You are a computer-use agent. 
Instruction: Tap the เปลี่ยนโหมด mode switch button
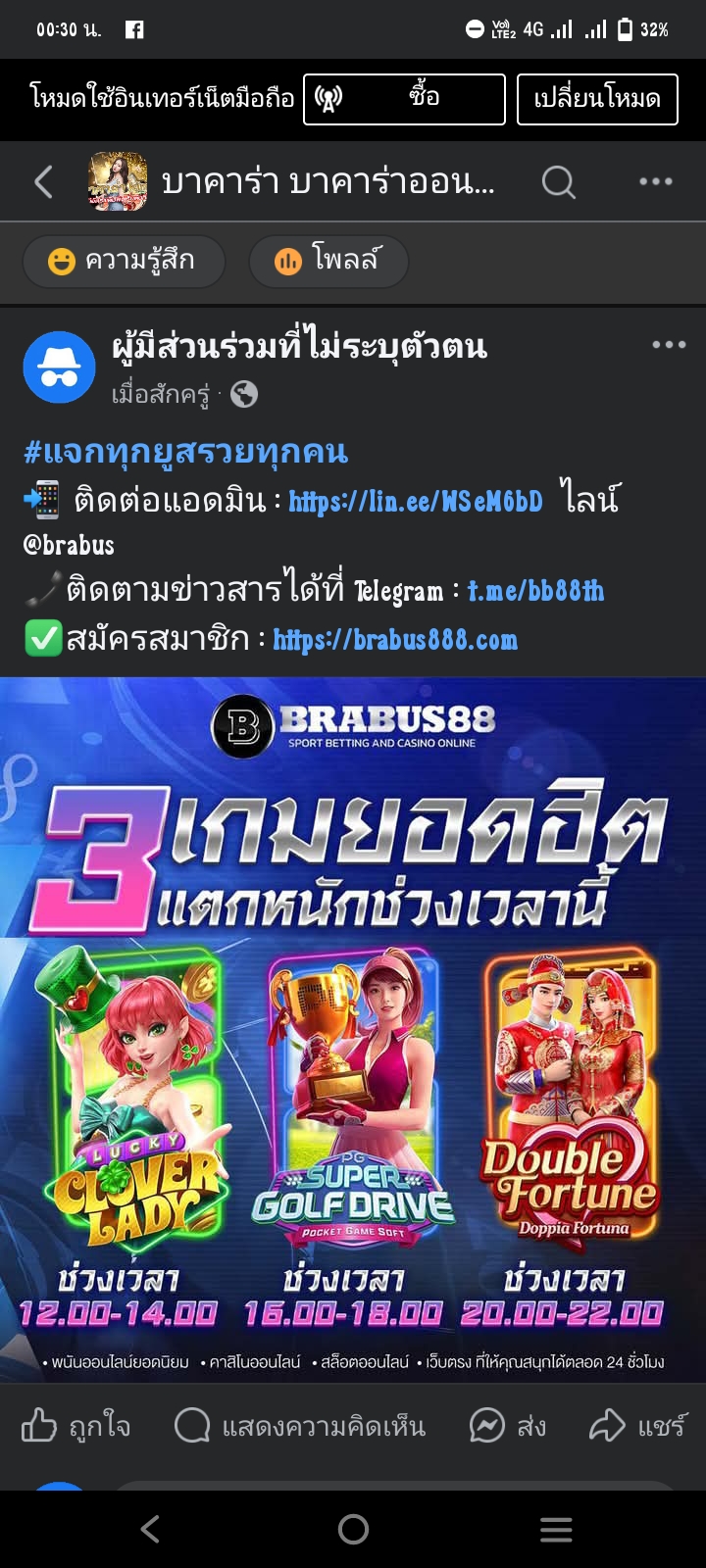pos(597,99)
